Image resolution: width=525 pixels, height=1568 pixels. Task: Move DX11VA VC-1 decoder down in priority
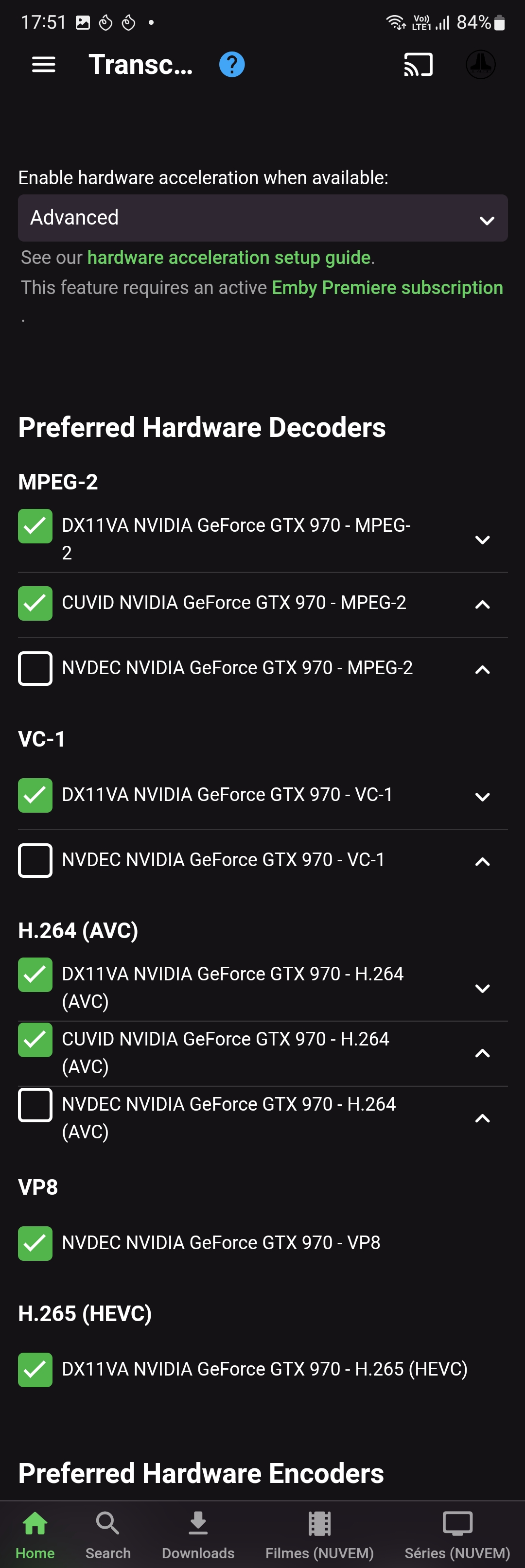pyautogui.click(x=482, y=797)
